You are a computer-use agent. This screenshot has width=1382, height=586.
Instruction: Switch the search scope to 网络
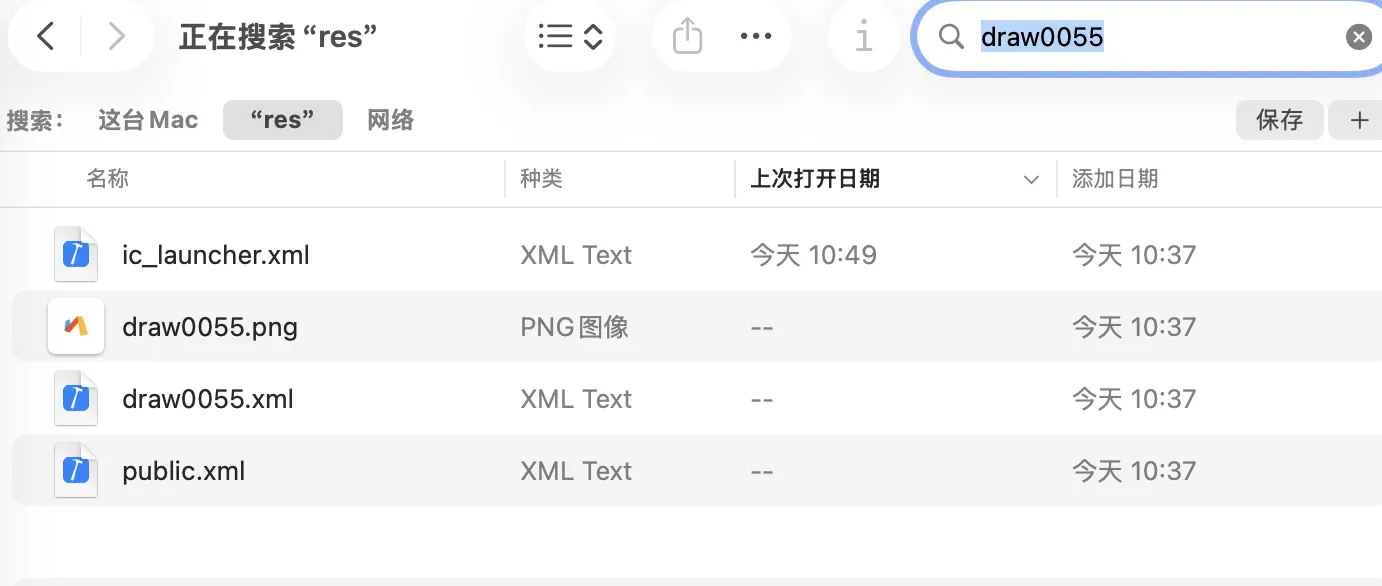click(390, 120)
